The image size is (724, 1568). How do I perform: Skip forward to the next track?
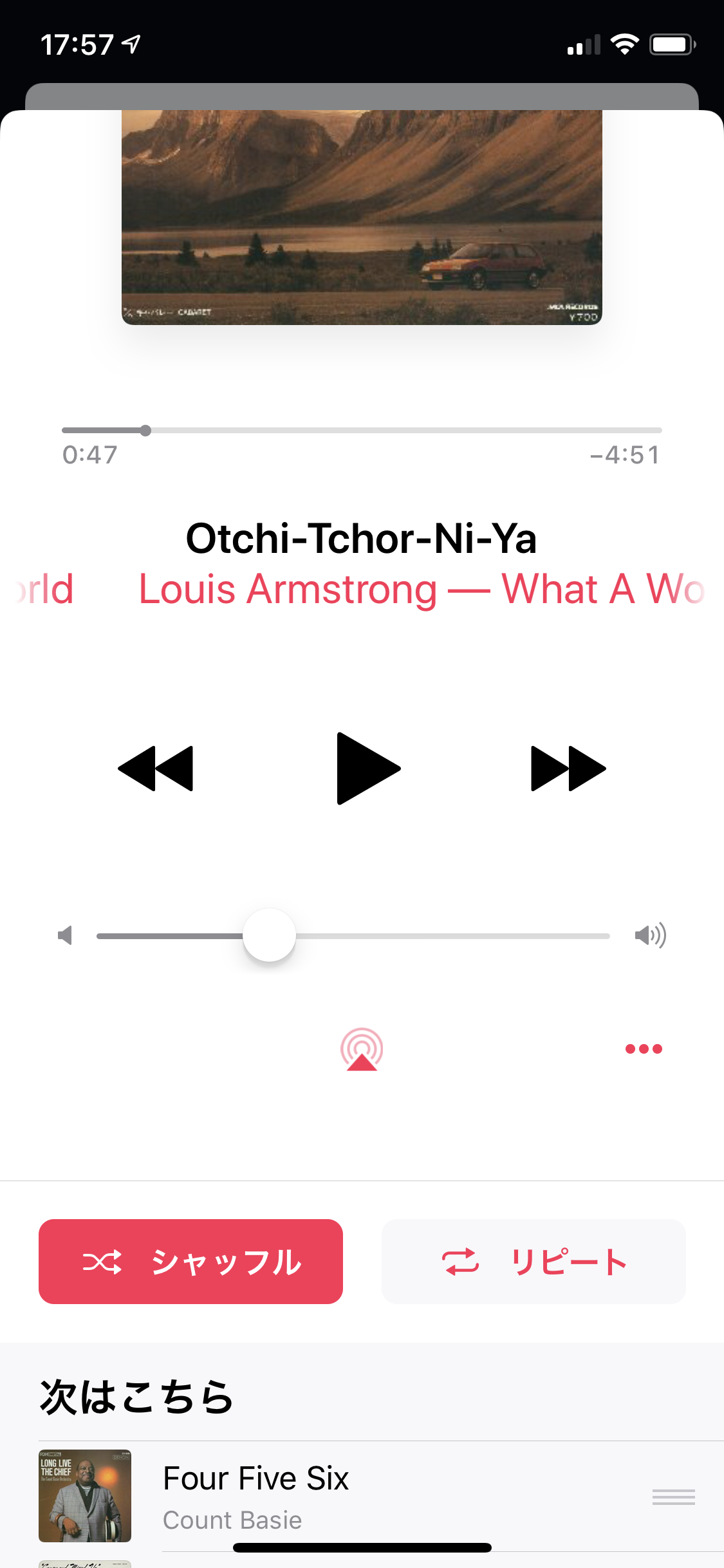point(568,768)
